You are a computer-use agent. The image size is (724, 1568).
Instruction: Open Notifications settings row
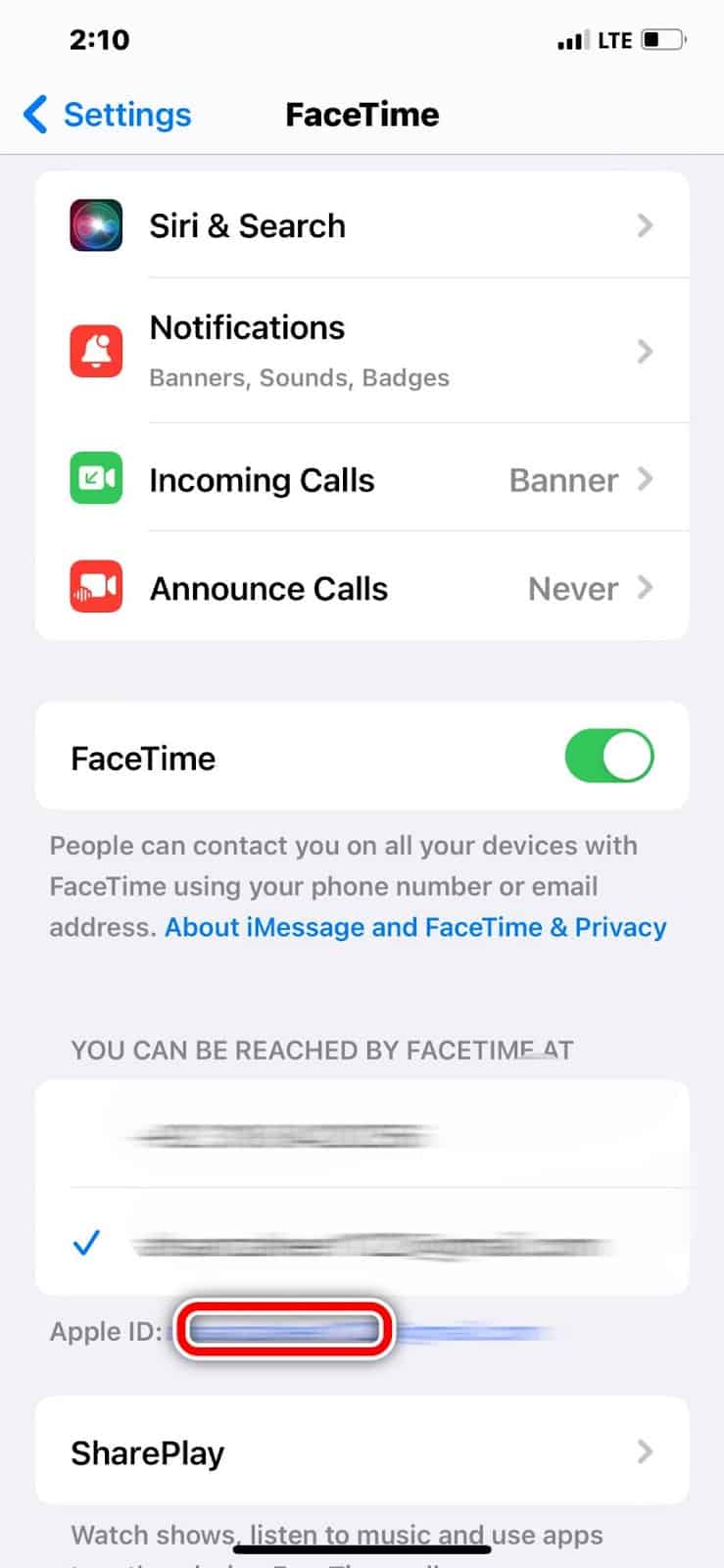click(362, 351)
